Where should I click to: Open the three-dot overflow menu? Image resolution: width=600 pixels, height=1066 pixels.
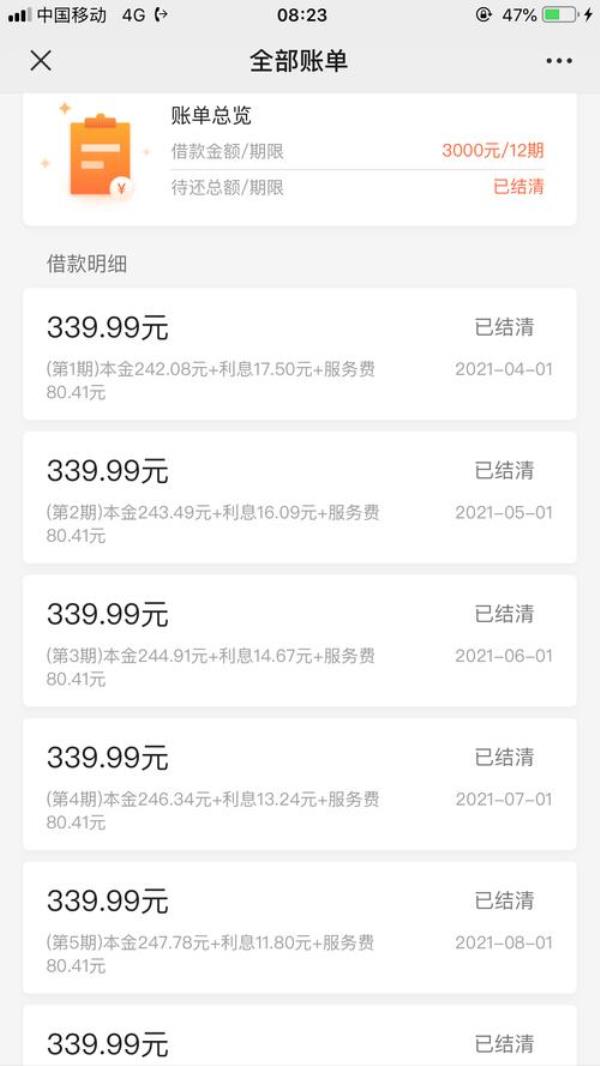coord(559,62)
